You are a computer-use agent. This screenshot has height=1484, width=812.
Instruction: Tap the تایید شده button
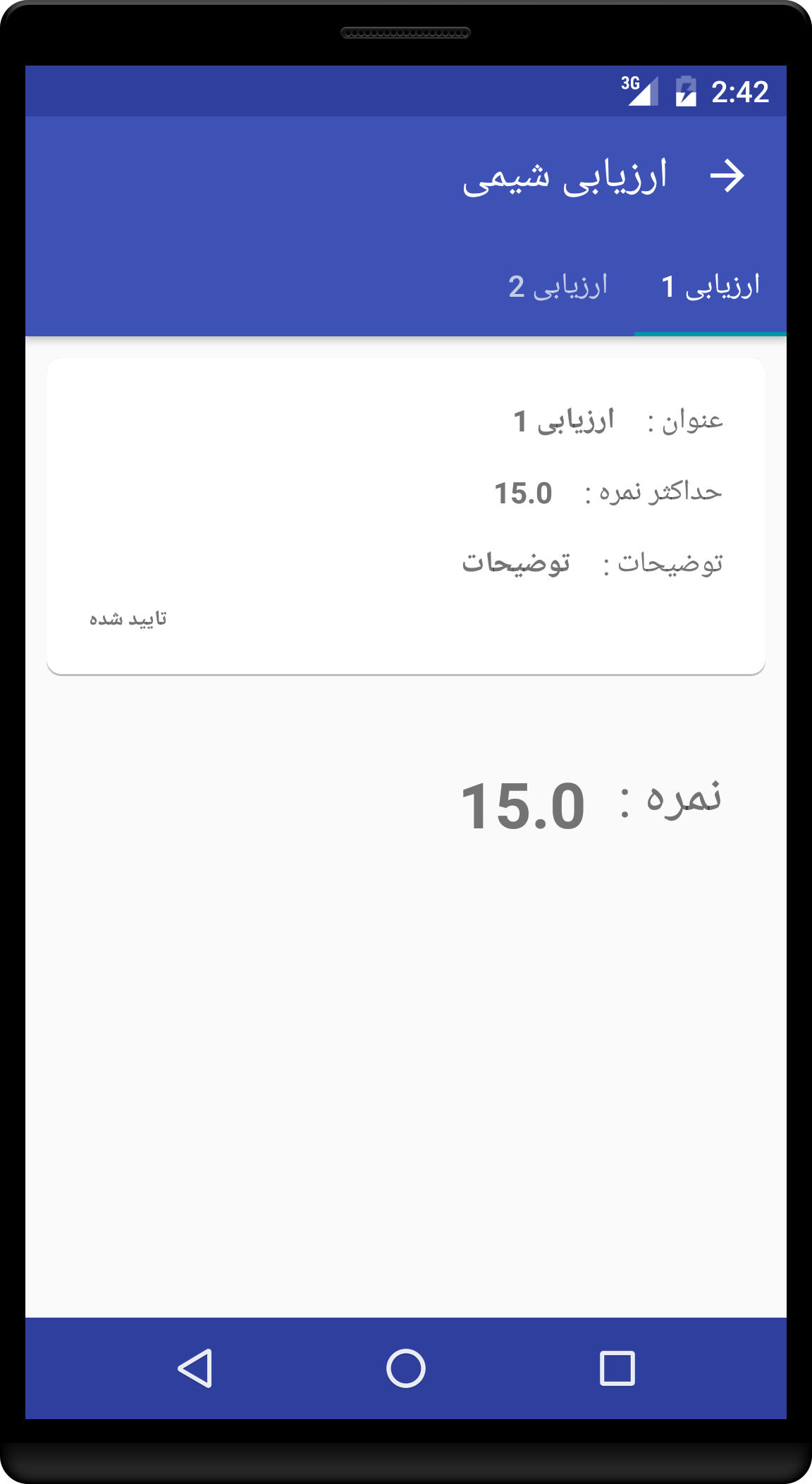tap(128, 619)
